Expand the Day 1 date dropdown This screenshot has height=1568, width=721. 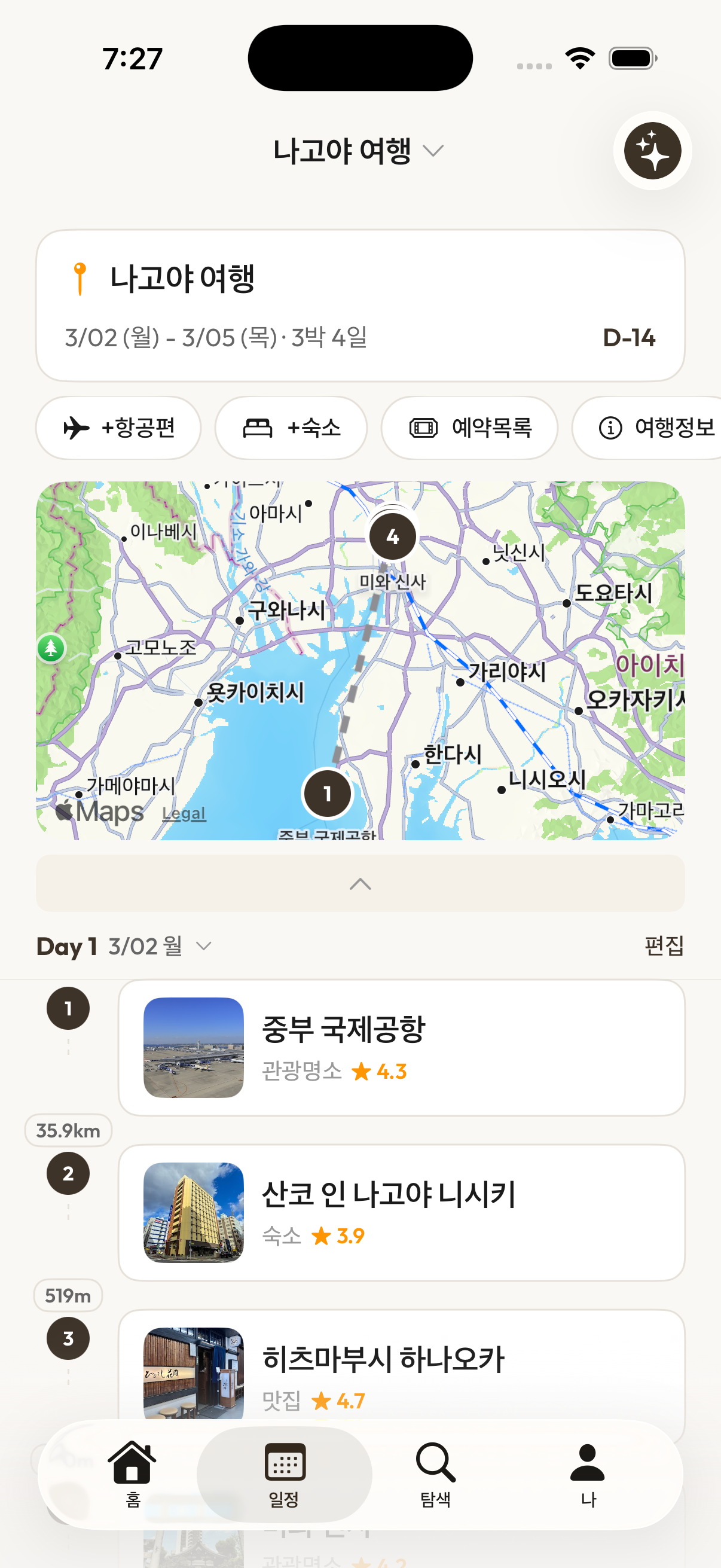tap(203, 946)
